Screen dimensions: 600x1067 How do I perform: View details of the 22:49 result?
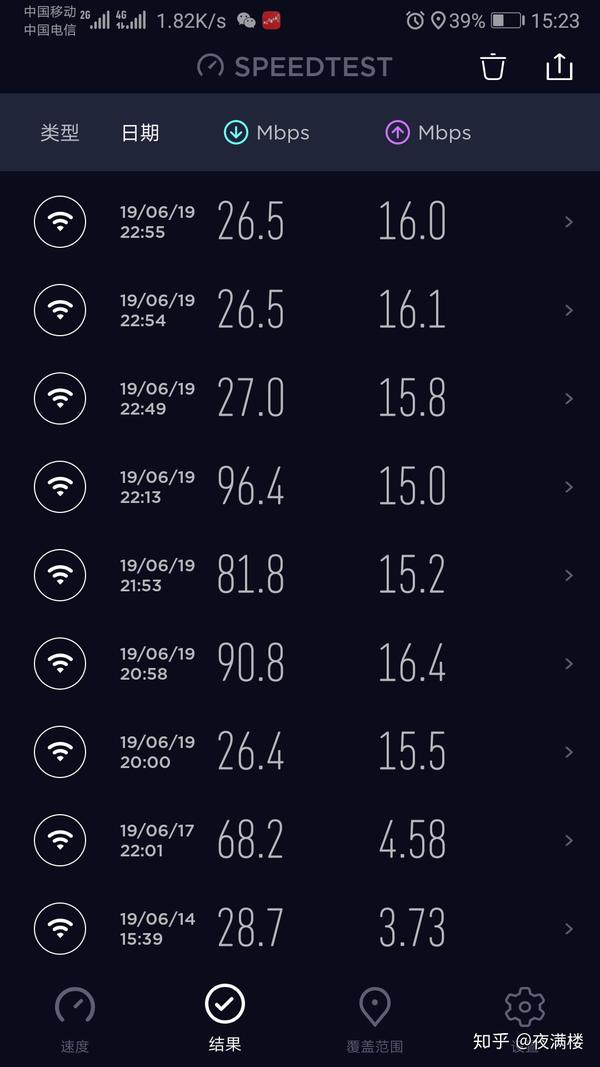(300, 399)
